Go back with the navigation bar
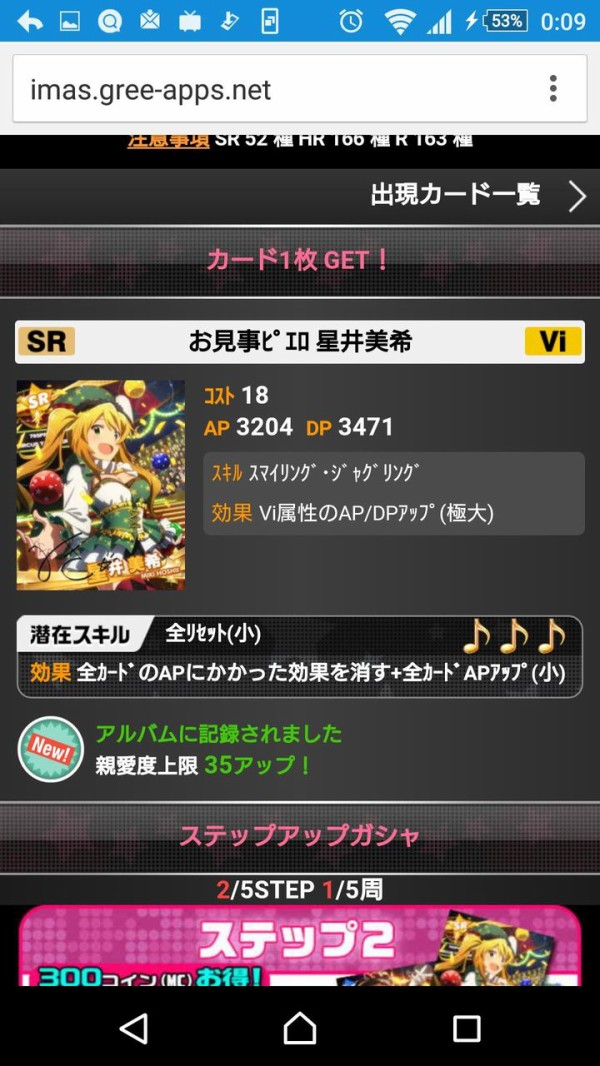This screenshot has width=600, height=1066. [133, 1027]
